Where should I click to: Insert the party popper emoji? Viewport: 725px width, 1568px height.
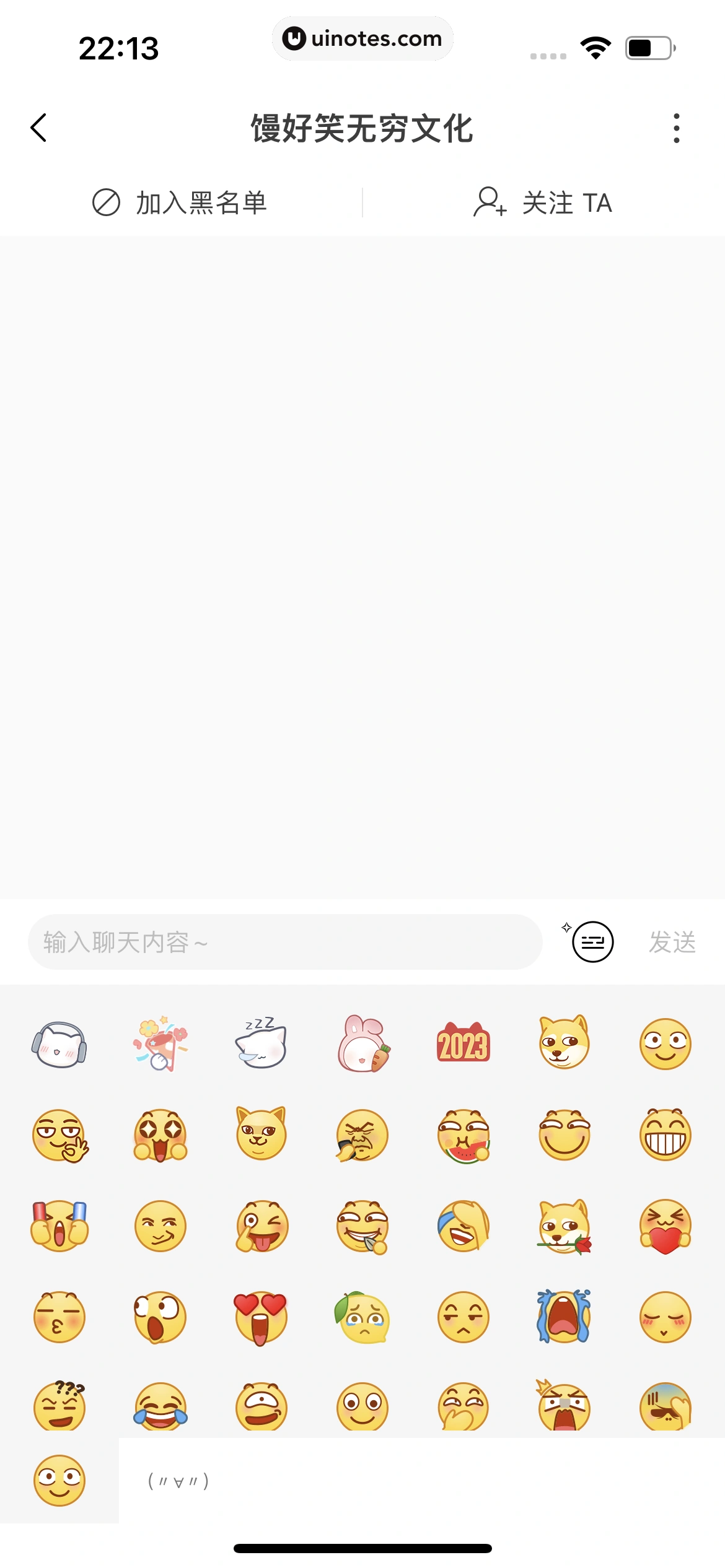pyautogui.click(x=160, y=1044)
